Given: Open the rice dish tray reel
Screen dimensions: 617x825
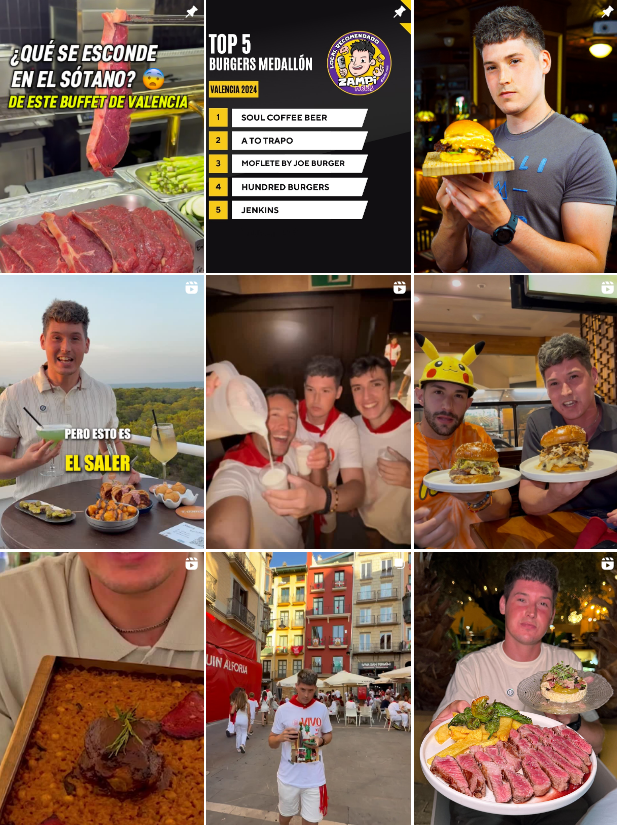Looking at the screenshot, I should click(101, 688).
